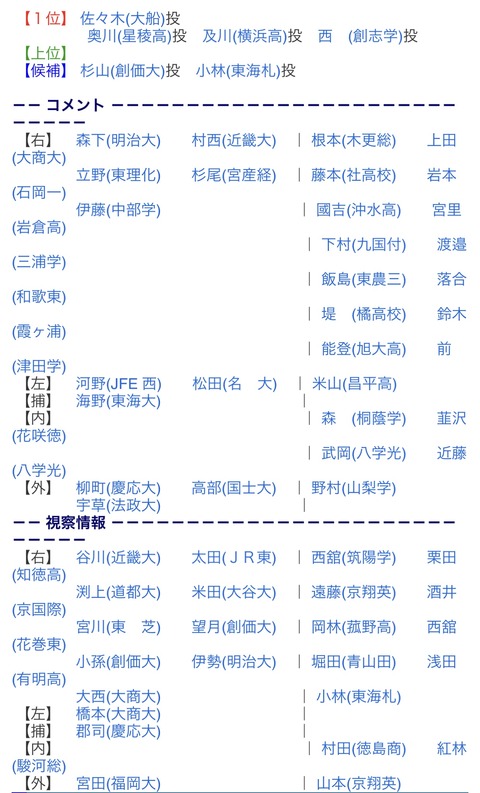
Task: Open the 佐々木(大船) player link
Action: point(122,19)
